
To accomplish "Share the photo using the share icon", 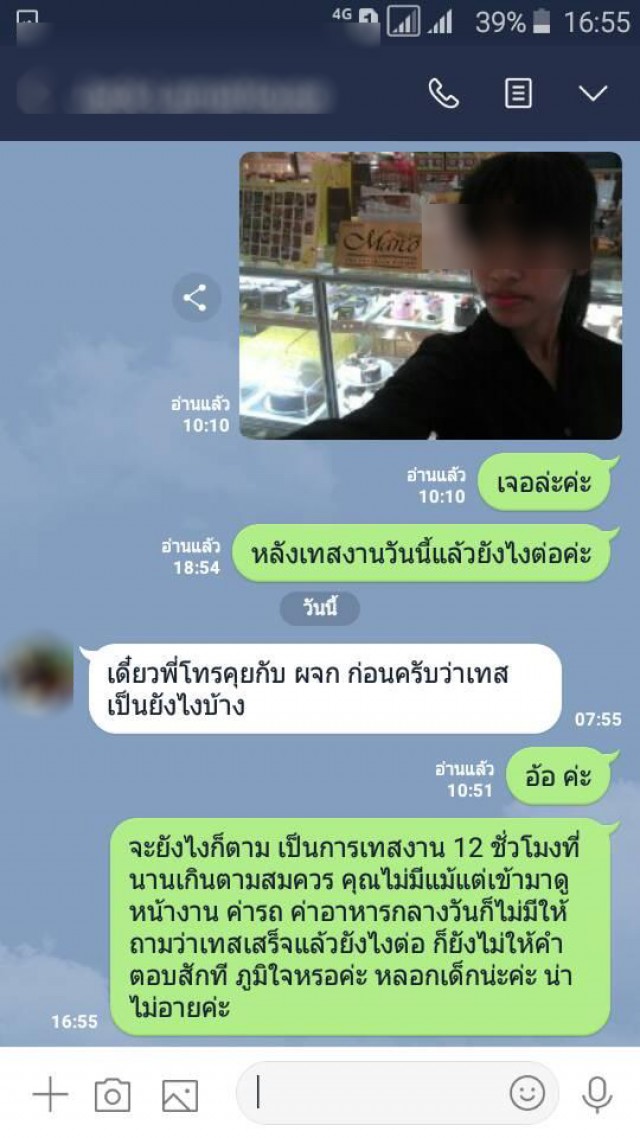I will (x=196, y=297).
